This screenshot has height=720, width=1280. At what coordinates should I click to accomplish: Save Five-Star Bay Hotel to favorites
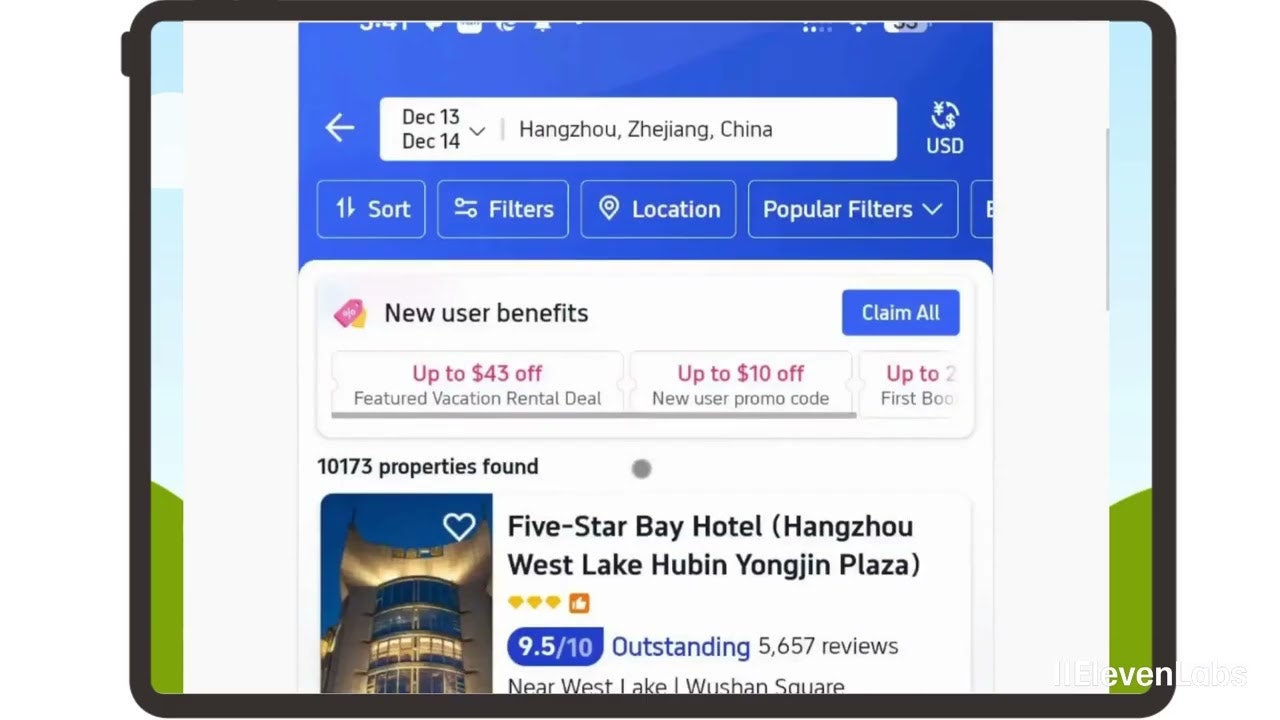459,527
